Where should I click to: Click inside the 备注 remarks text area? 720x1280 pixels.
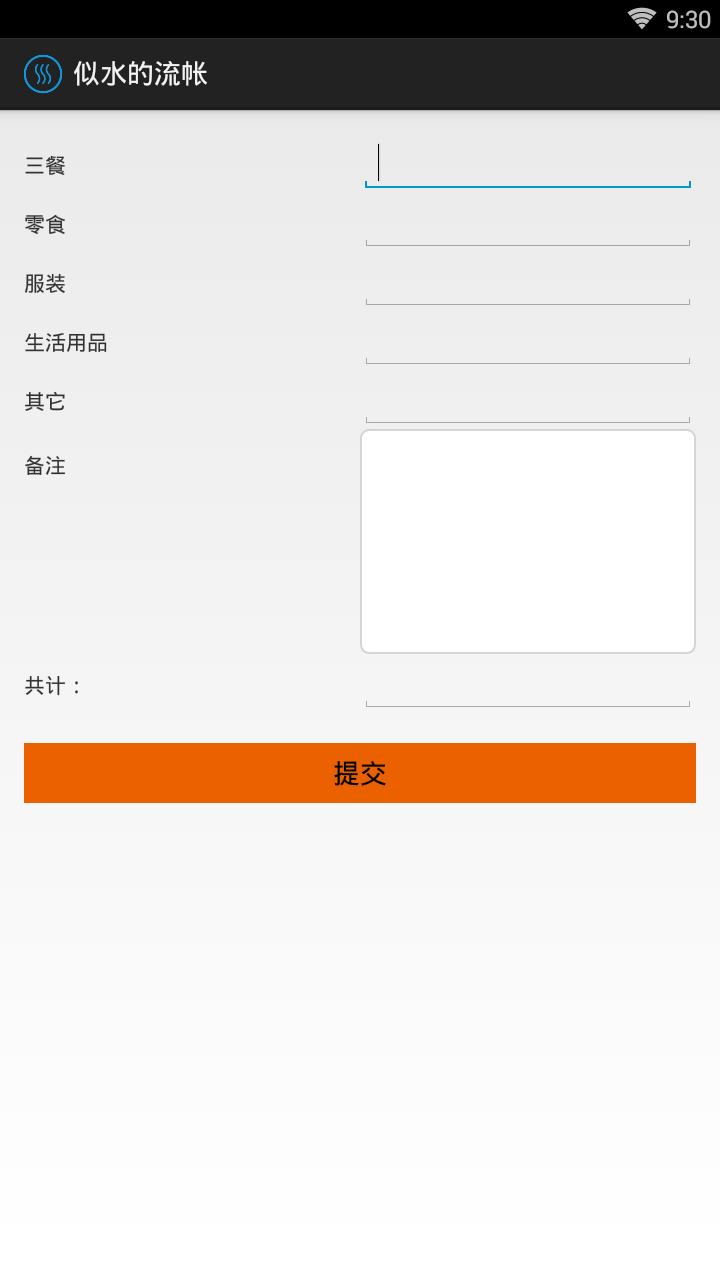(x=528, y=540)
